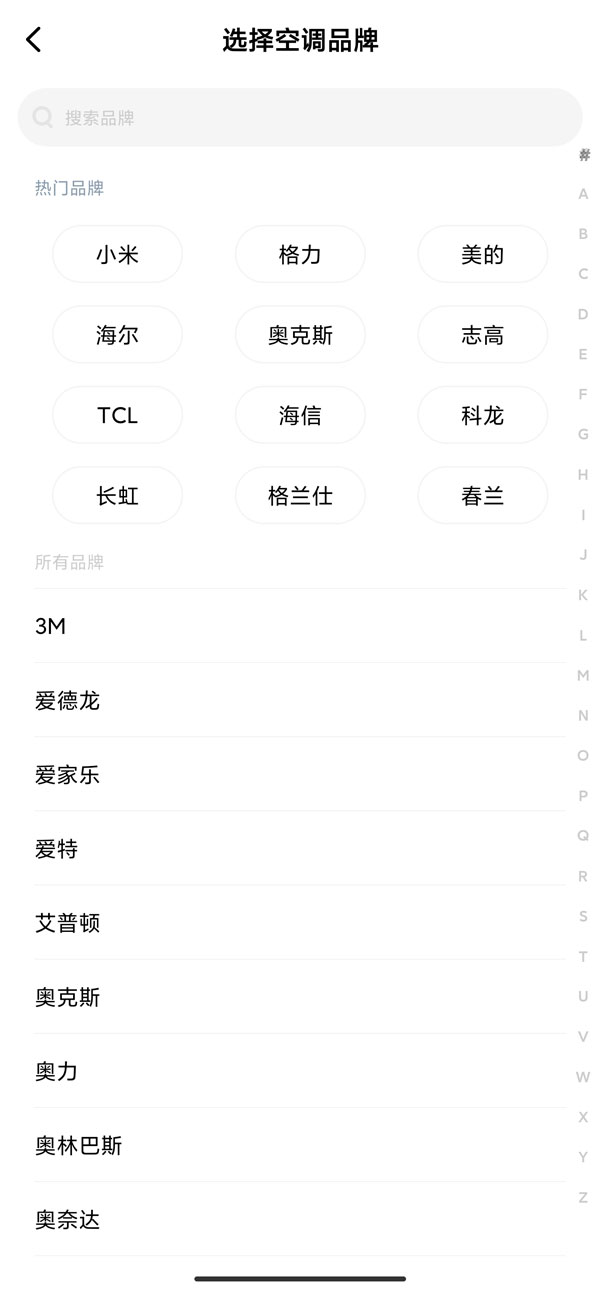The height and width of the screenshot is (1290, 600).
Task: Choose 格力 from hot brands
Action: pyautogui.click(x=300, y=255)
